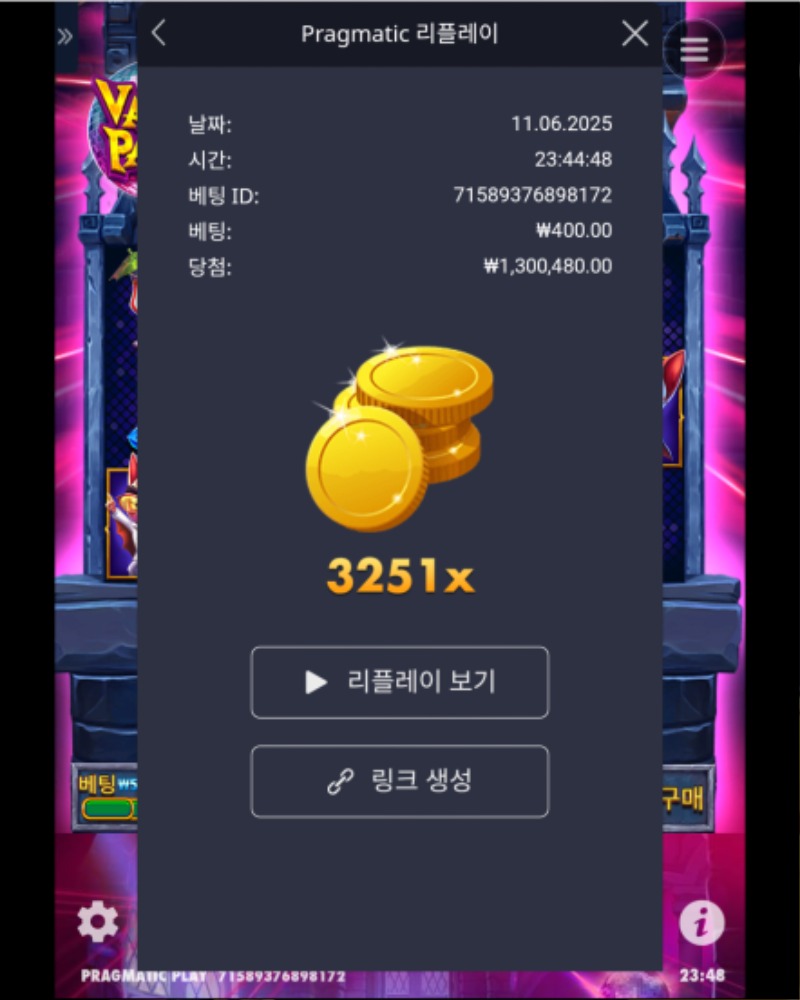
Task: Tap 리플레이 보기 to watch the replay
Action: pyautogui.click(x=399, y=682)
